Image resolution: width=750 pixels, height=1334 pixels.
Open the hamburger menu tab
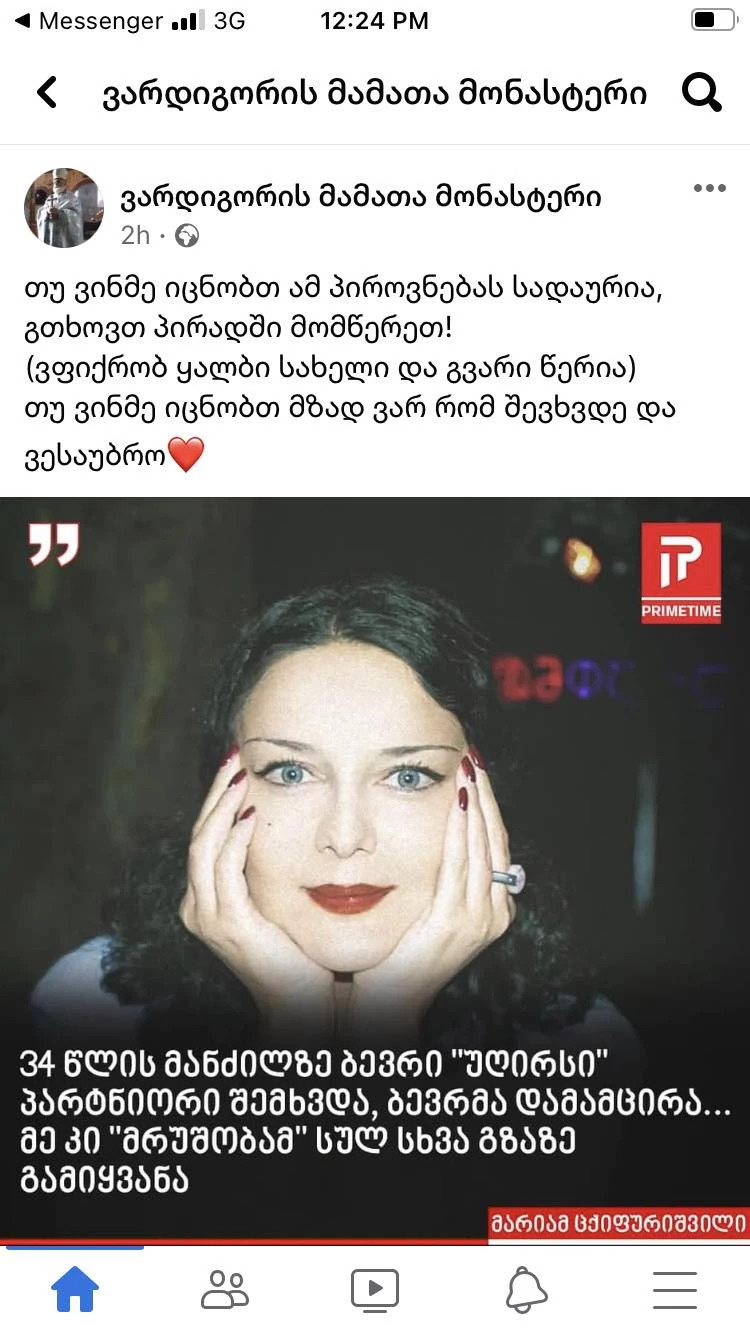pyautogui.click(x=675, y=1290)
